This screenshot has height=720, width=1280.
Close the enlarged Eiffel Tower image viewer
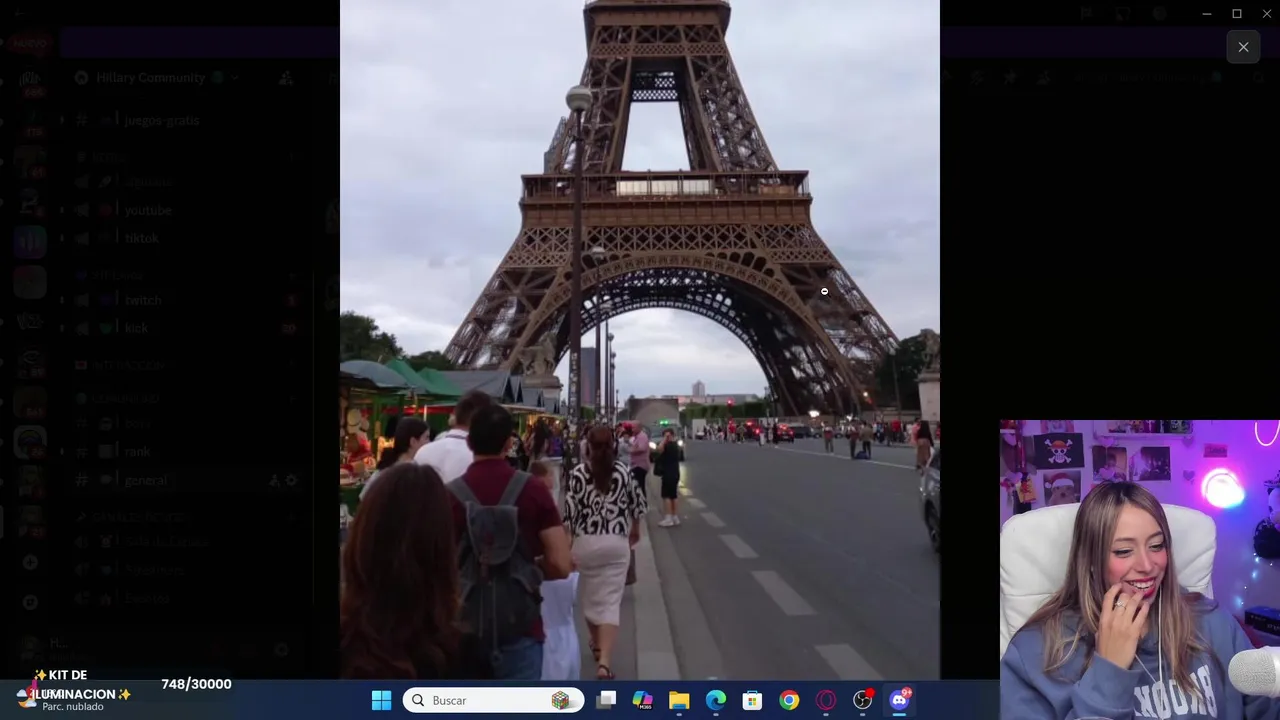click(x=1243, y=47)
